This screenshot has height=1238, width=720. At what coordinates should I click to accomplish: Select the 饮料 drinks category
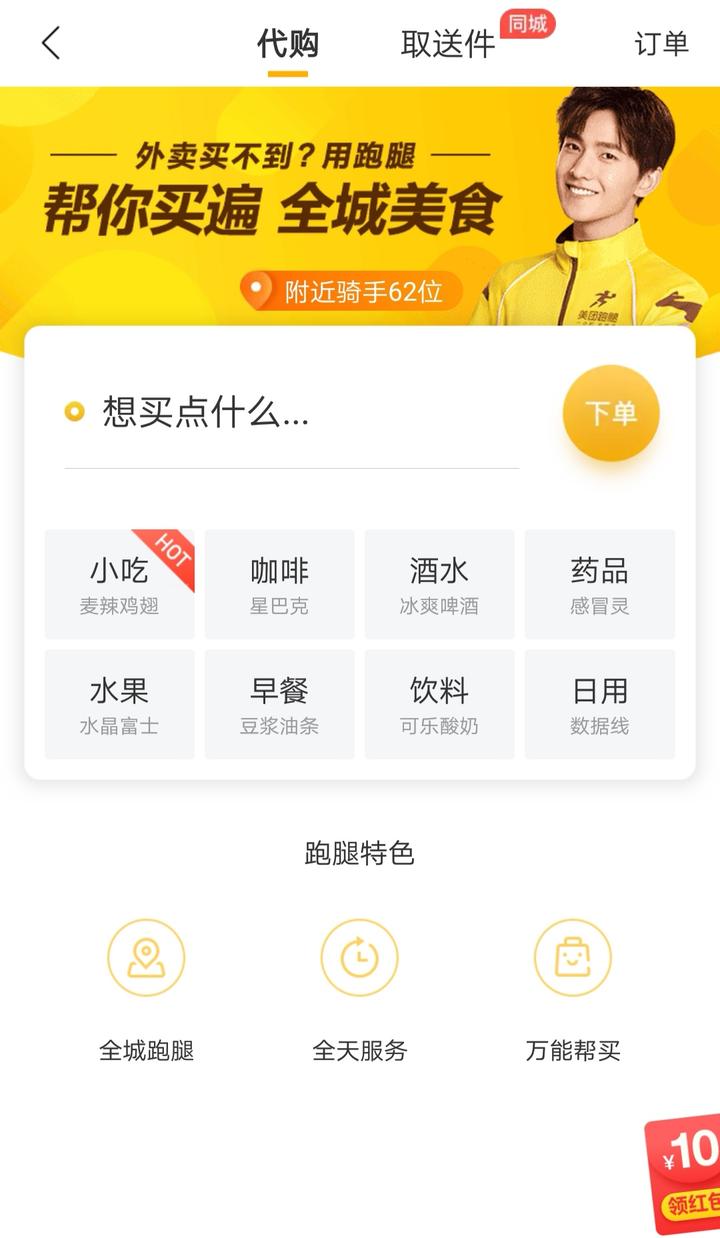pos(439,704)
